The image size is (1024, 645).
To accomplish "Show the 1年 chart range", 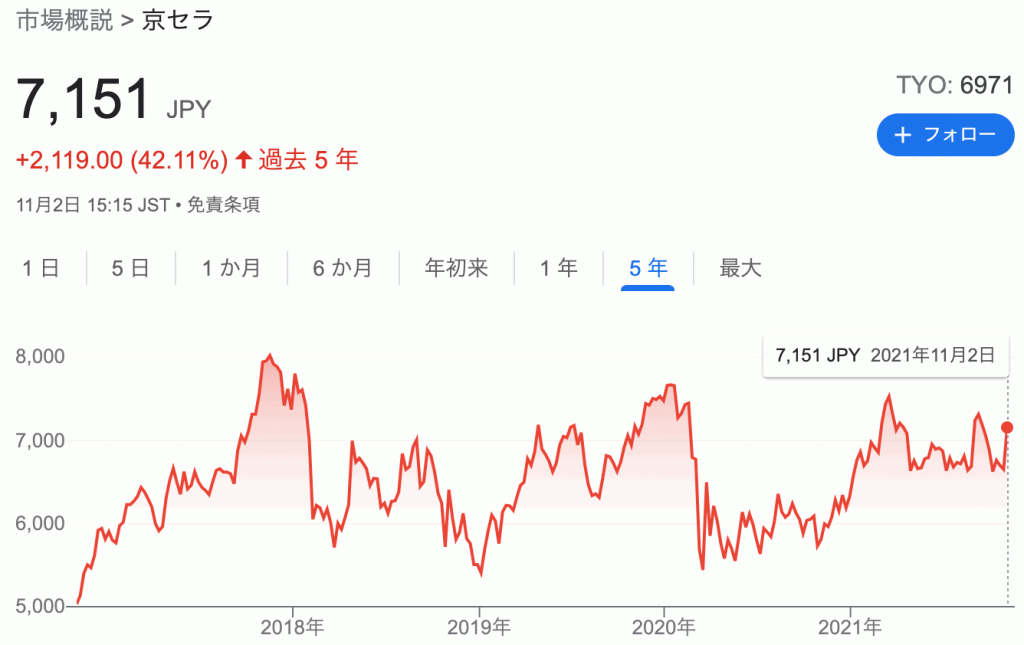I will point(558,268).
